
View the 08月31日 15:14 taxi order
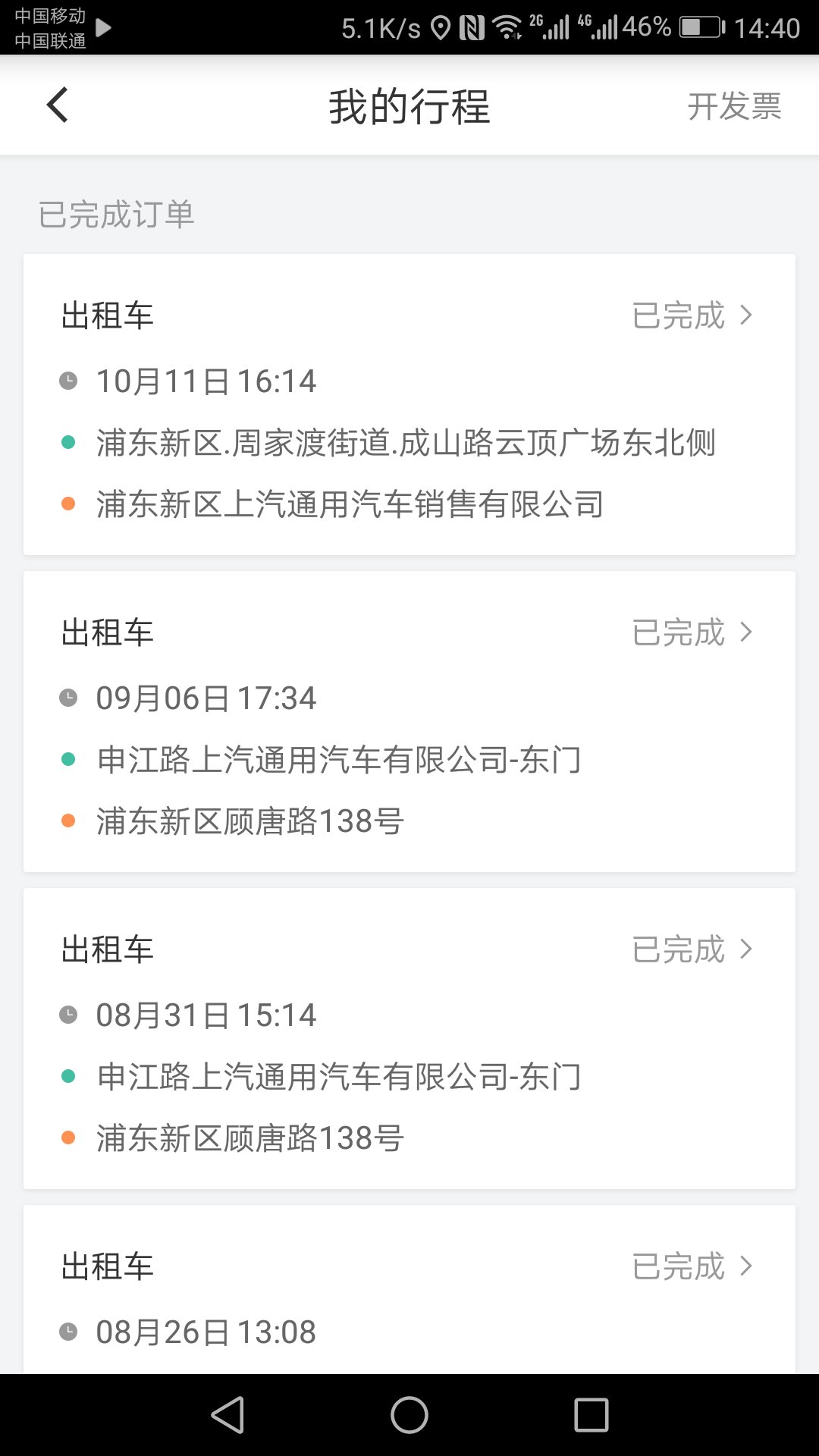click(x=409, y=1038)
